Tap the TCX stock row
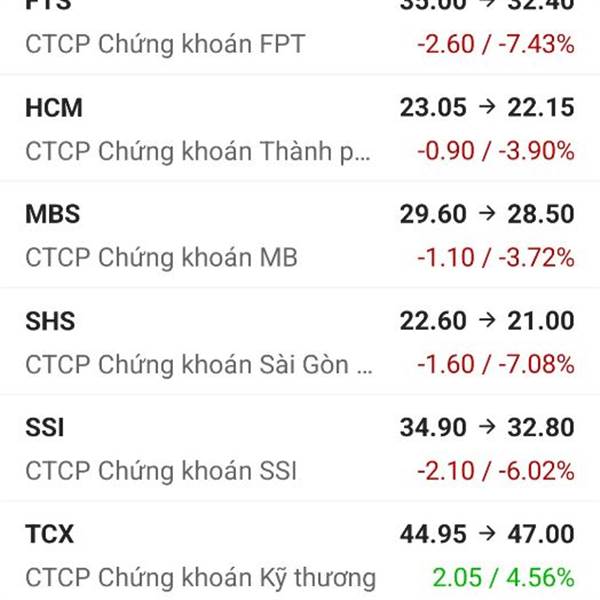The height and width of the screenshot is (600, 600). pyautogui.click(x=300, y=556)
